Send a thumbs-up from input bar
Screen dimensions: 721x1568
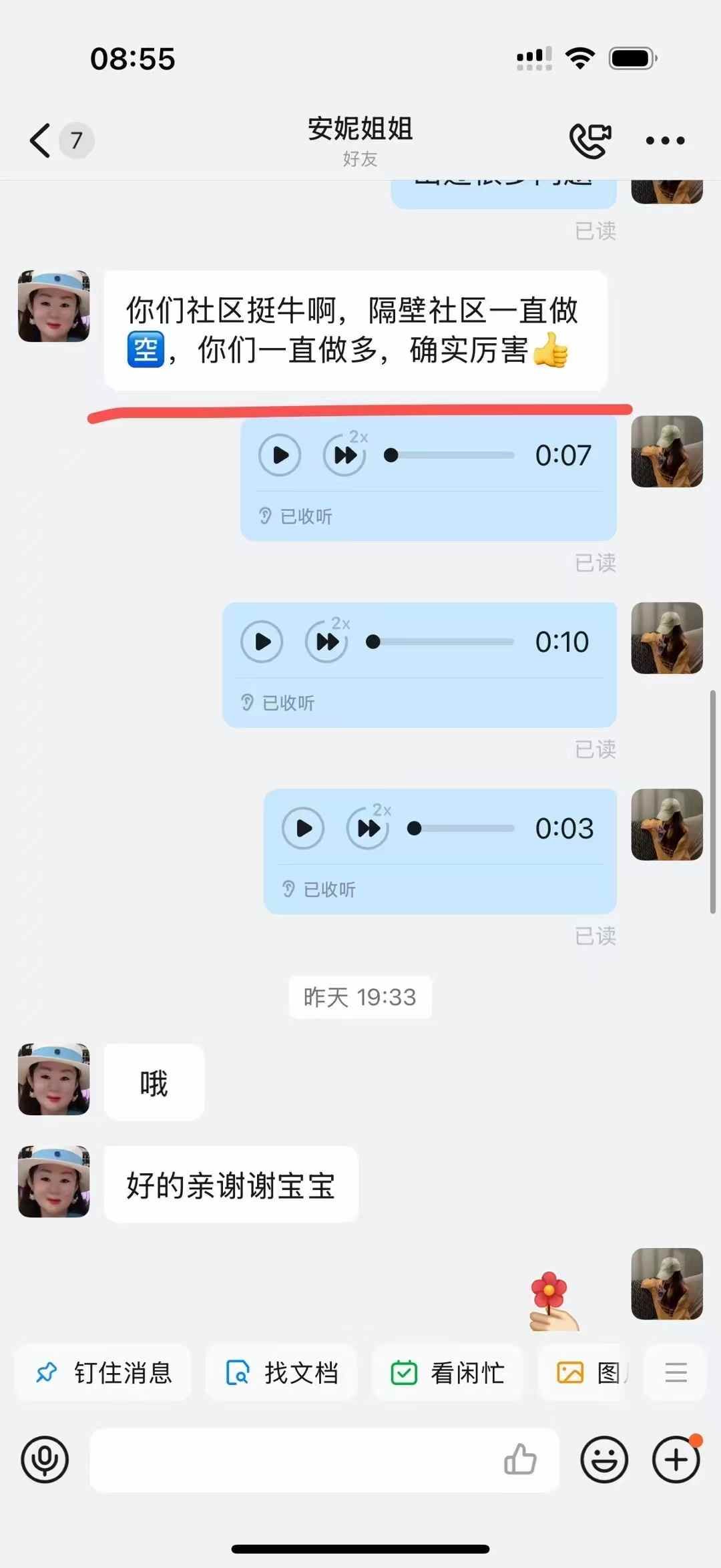point(520,1459)
